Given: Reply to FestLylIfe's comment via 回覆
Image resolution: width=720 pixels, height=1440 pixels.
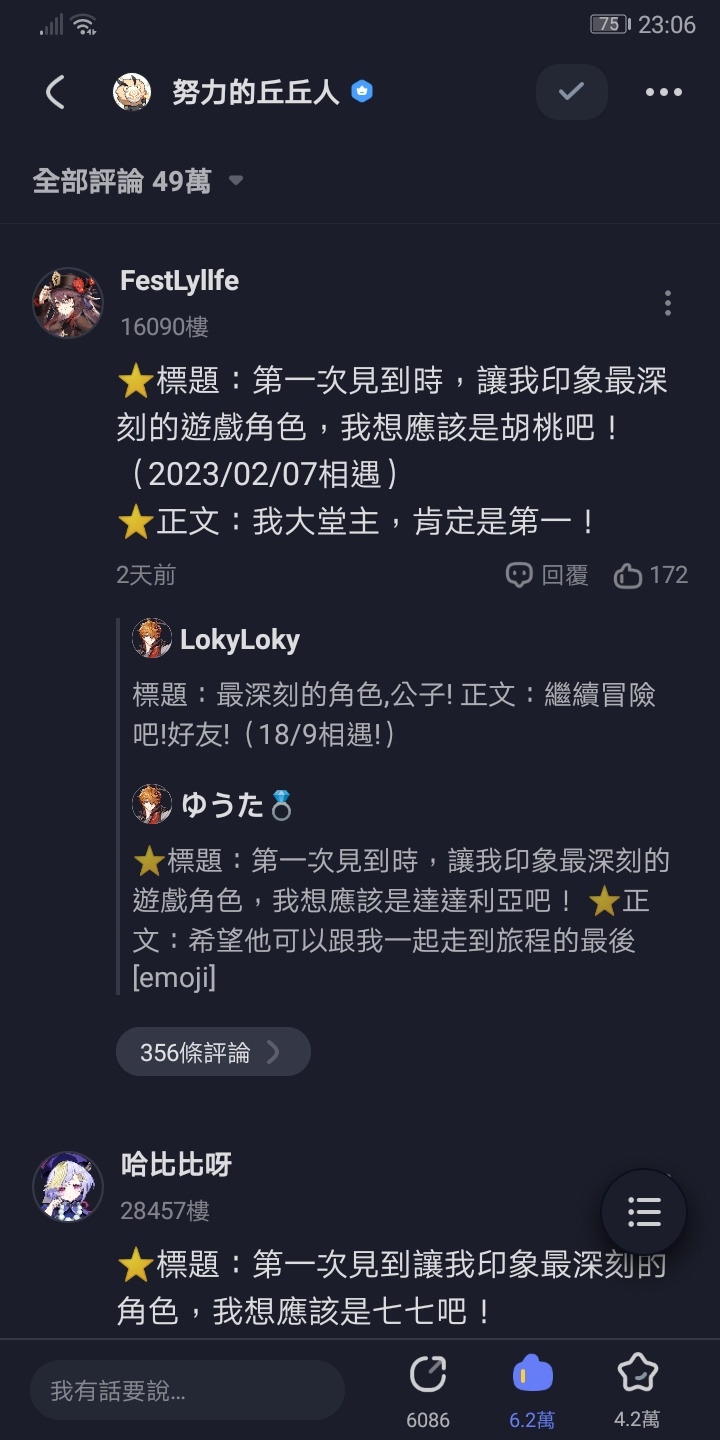Looking at the screenshot, I should tap(547, 575).
